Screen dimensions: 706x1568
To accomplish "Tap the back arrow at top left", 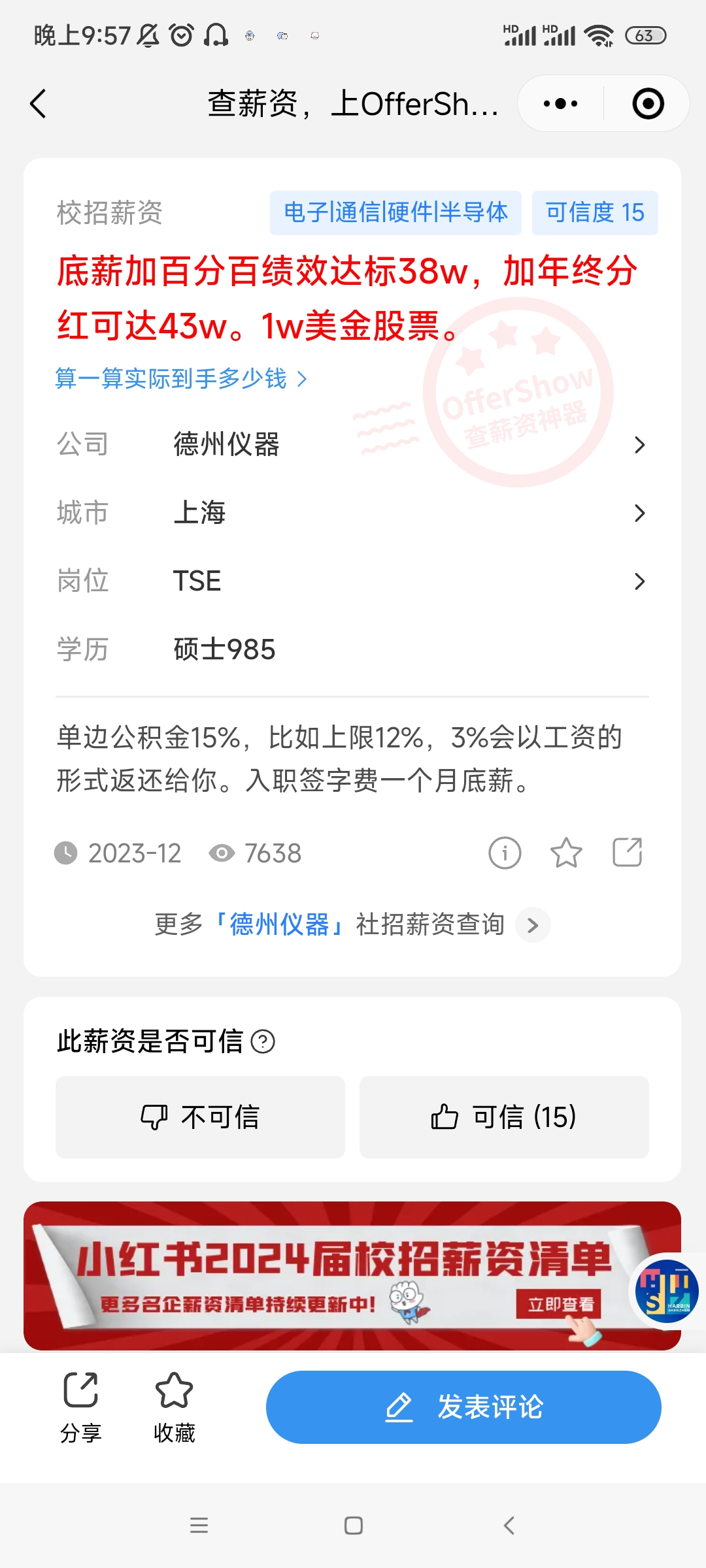I will coord(37,103).
